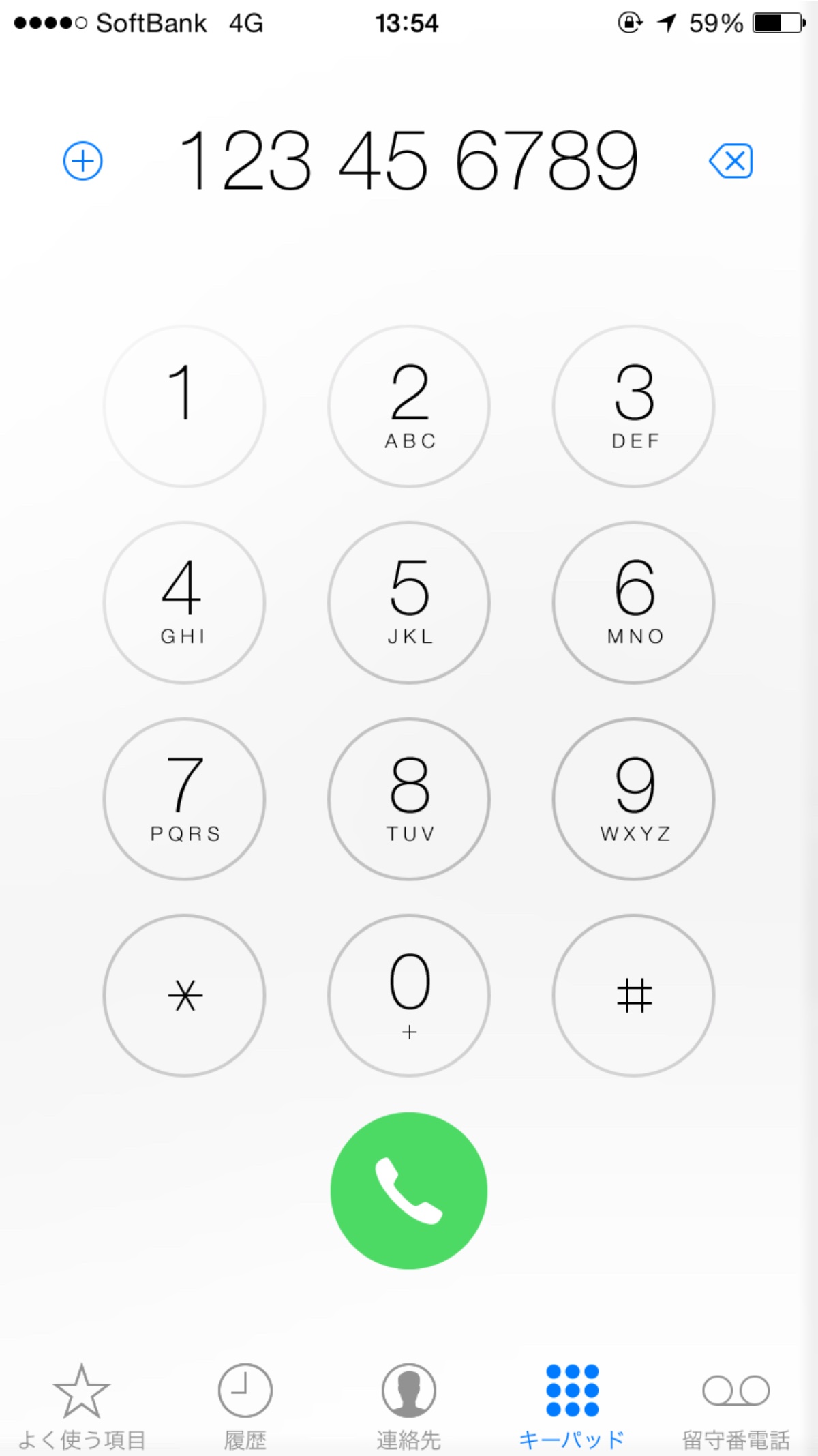Enter digit 9 WXYZ
The image size is (818, 1456).
[634, 799]
